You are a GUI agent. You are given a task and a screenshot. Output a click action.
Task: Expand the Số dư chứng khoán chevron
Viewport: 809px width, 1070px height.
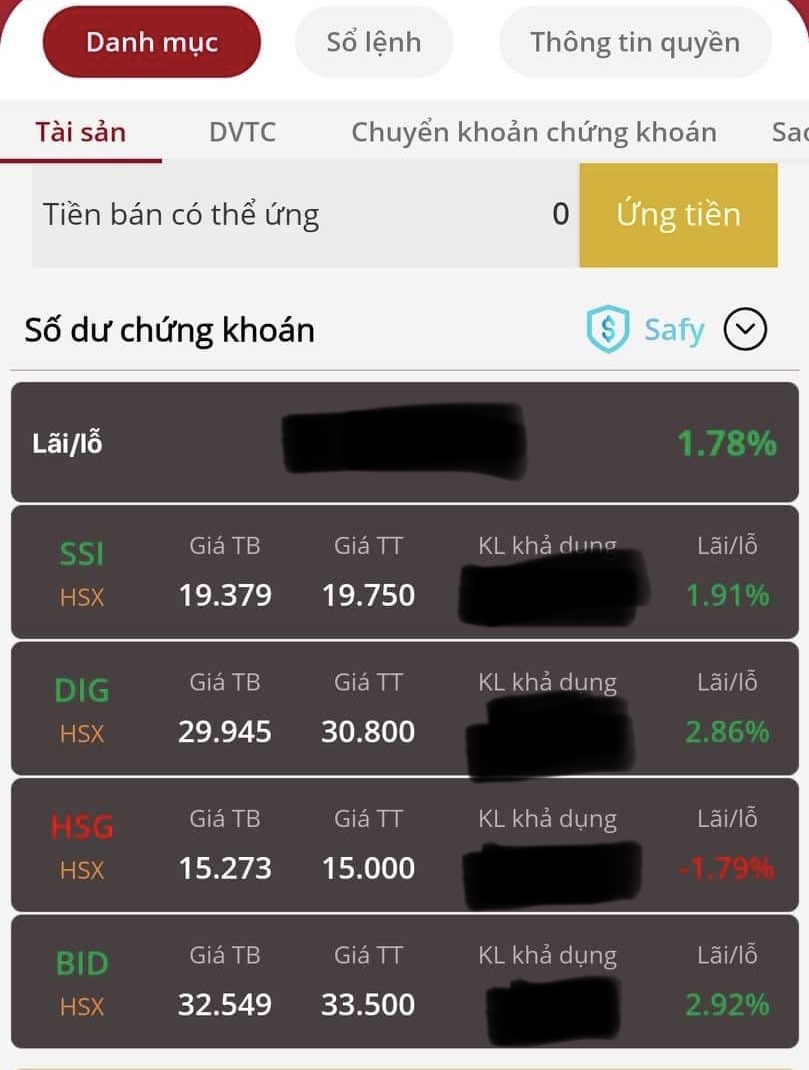pyautogui.click(x=745, y=330)
